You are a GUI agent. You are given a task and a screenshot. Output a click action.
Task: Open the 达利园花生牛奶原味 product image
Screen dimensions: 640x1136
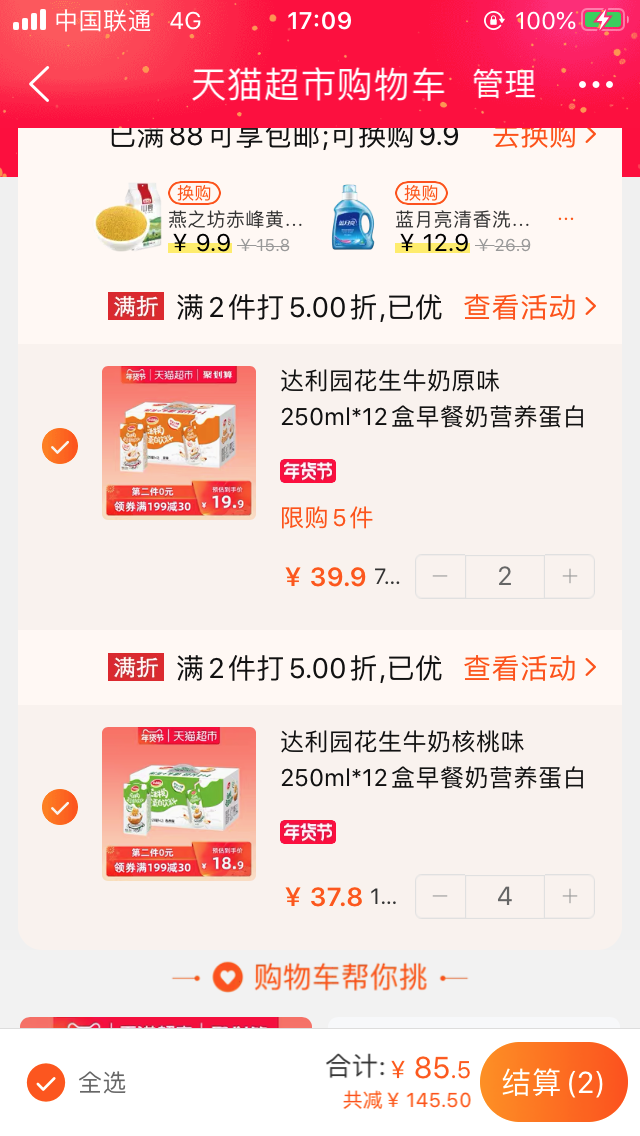179,442
